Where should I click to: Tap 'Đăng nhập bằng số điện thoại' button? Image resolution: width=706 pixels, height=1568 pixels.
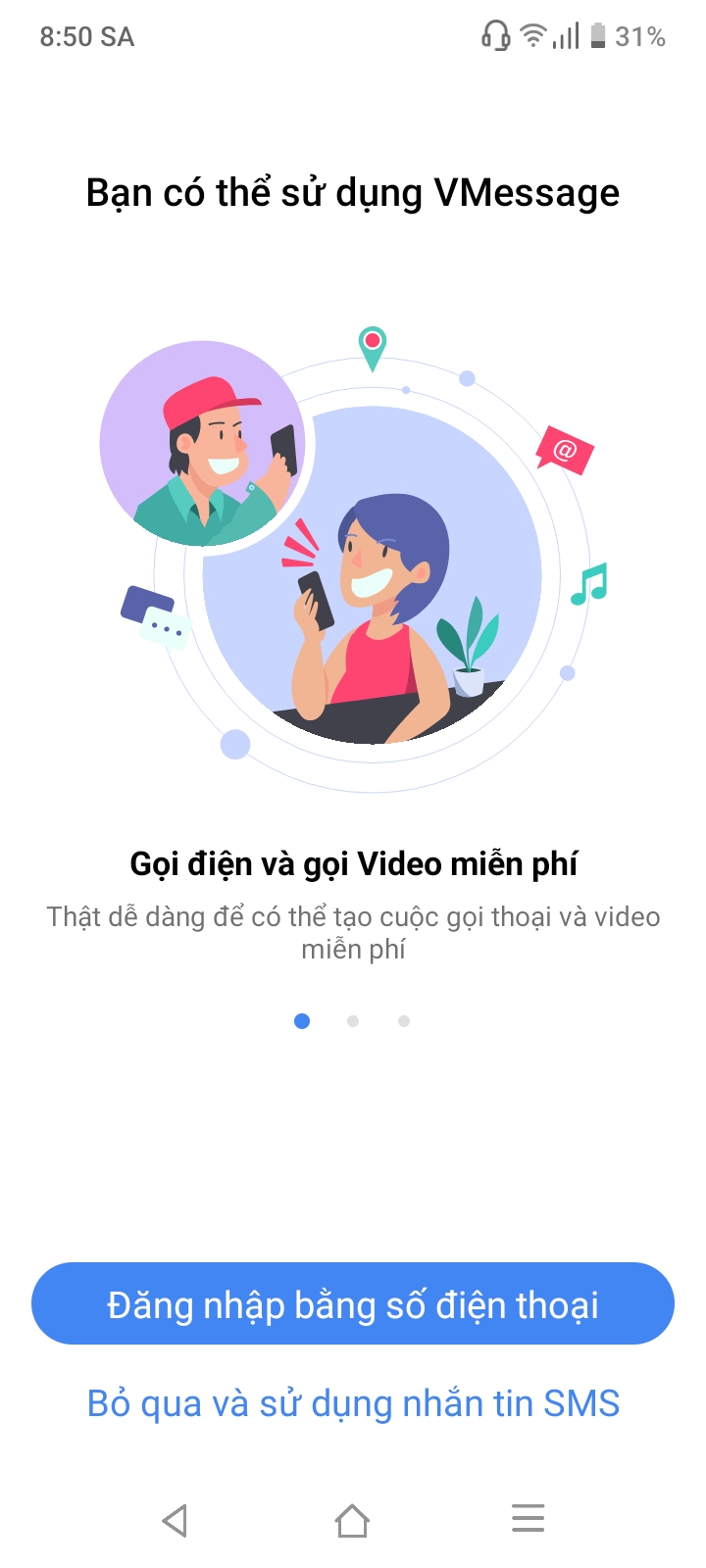point(353,1303)
